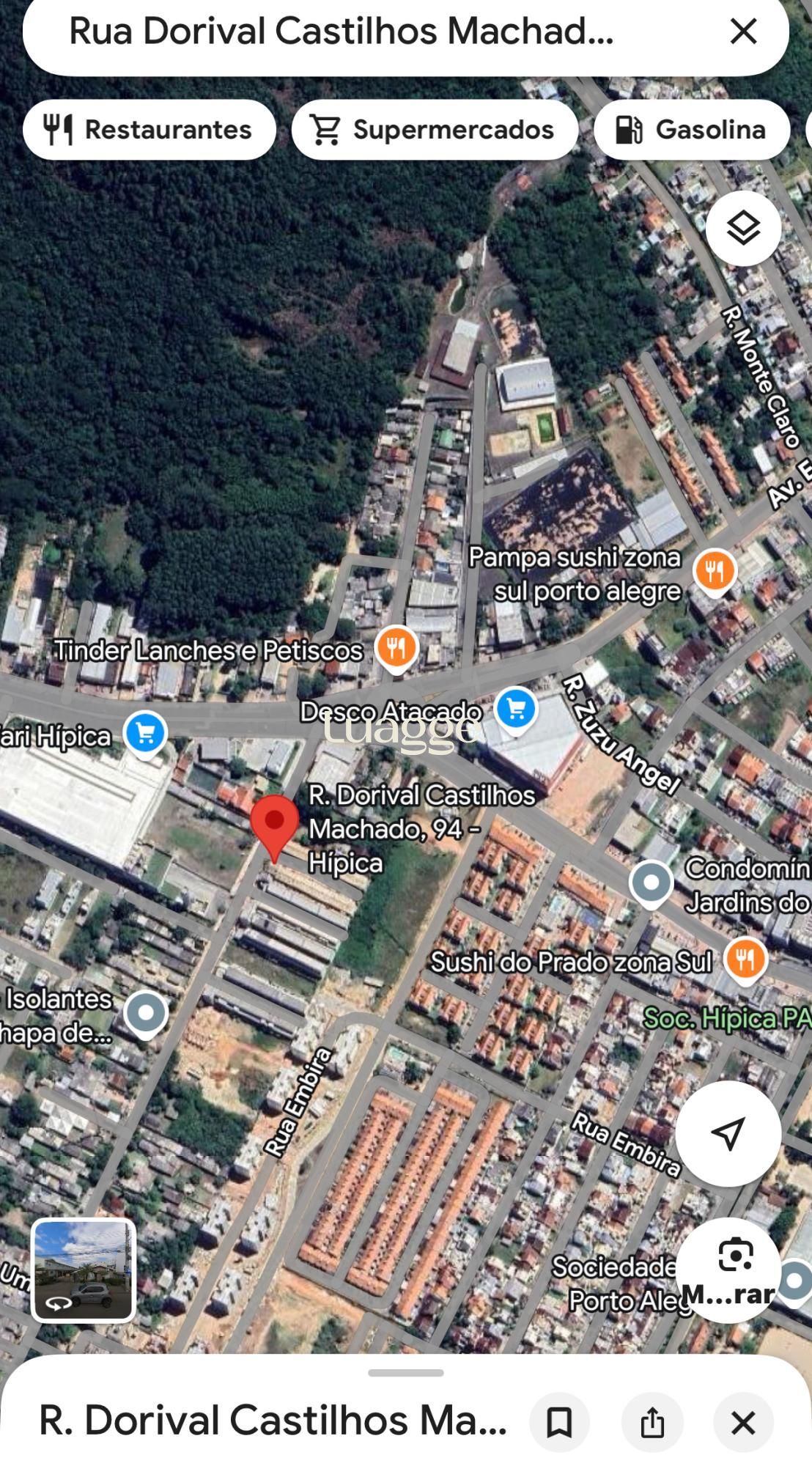This screenshot has width=812, height=1466.
Task: Open the Desco Atacado marker
Action: (516, 709)
